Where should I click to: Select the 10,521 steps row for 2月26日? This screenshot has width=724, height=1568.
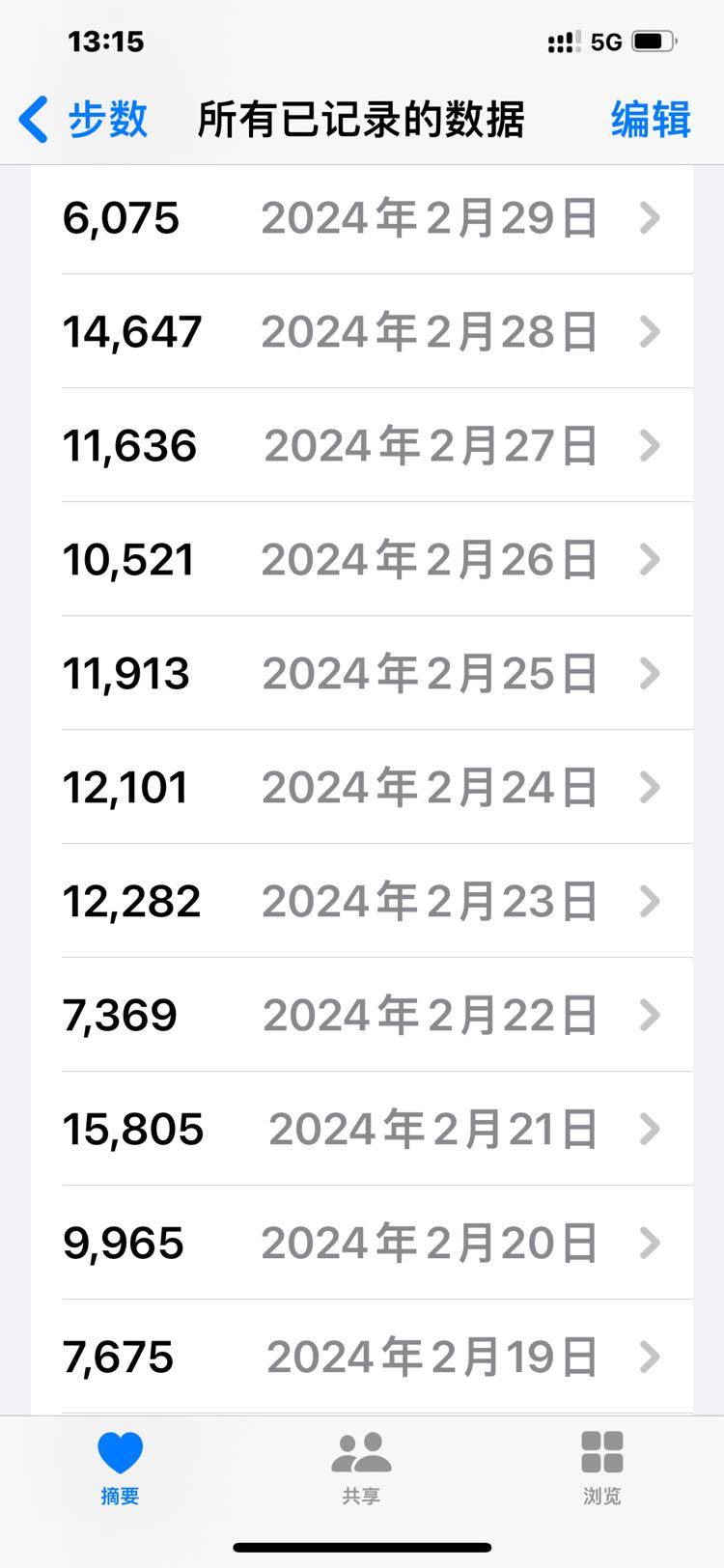point(362,560)
